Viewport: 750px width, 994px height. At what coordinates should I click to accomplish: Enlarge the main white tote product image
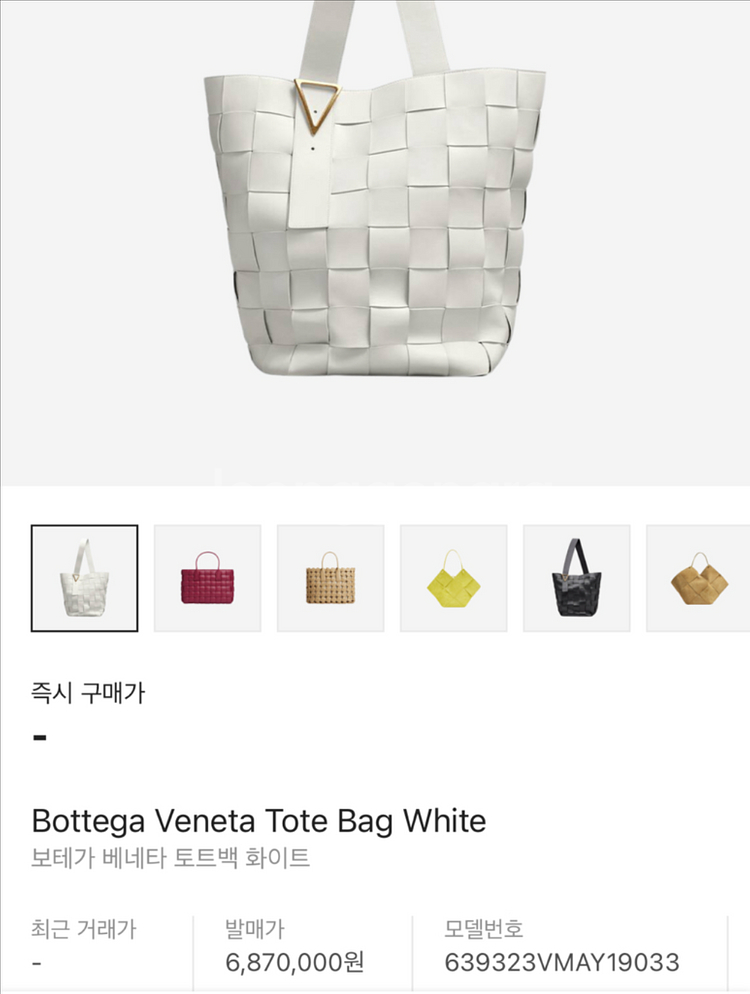pos(375,230)
